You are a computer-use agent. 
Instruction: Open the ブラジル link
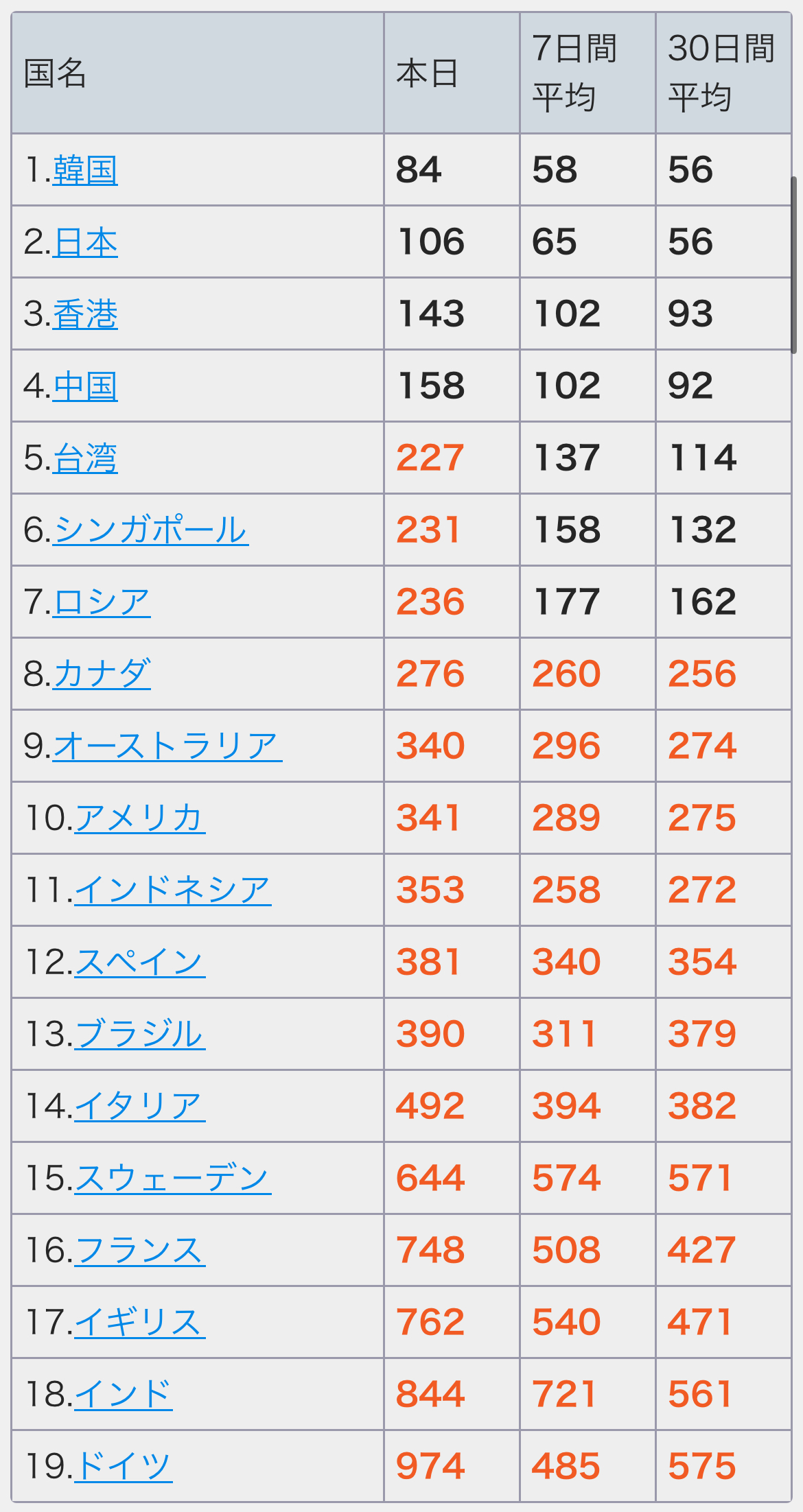point(140,1035)
